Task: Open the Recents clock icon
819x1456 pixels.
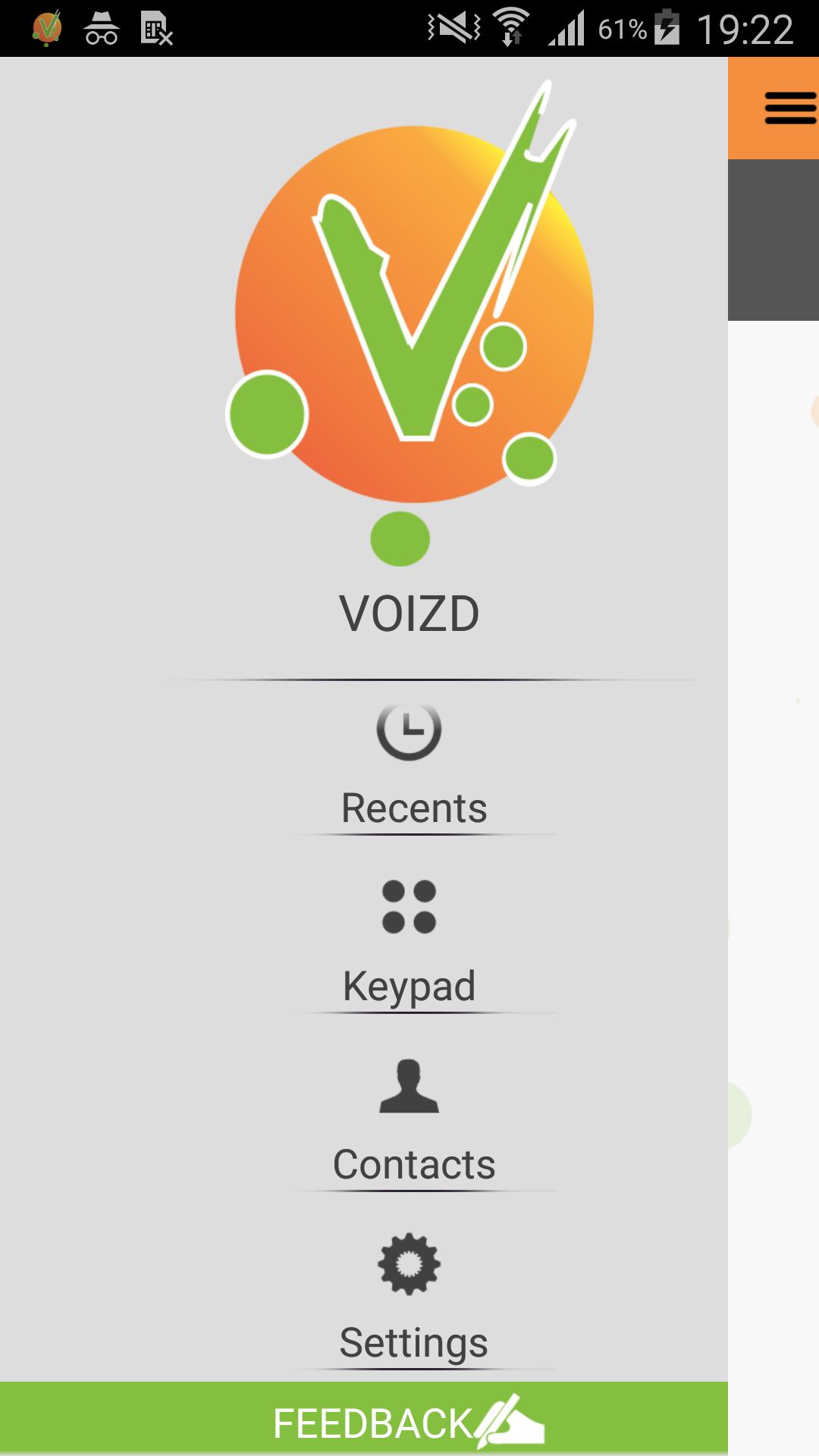Action: tap(408, 730)
